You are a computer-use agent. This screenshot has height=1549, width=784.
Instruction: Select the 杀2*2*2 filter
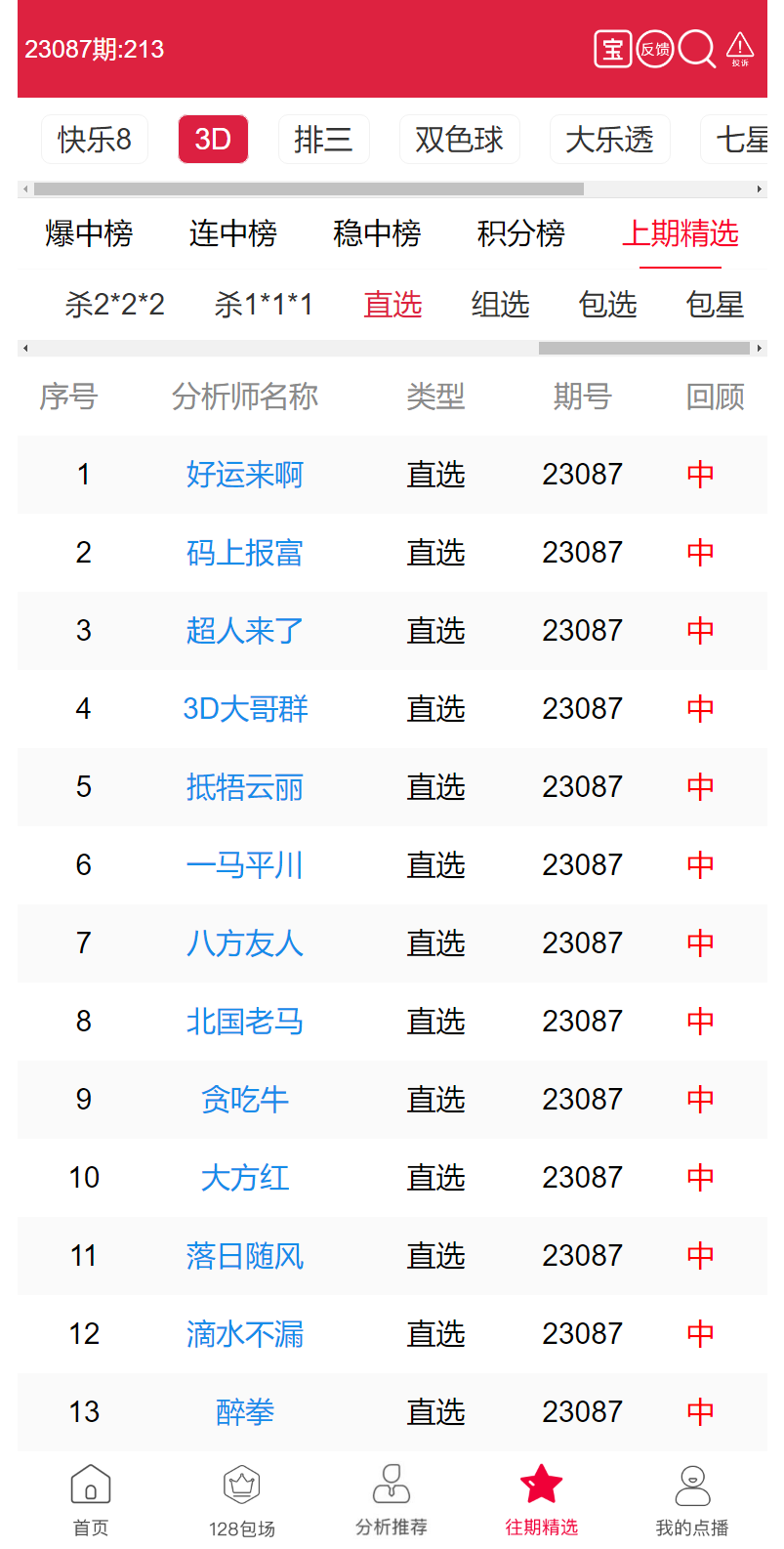[114, 305]
